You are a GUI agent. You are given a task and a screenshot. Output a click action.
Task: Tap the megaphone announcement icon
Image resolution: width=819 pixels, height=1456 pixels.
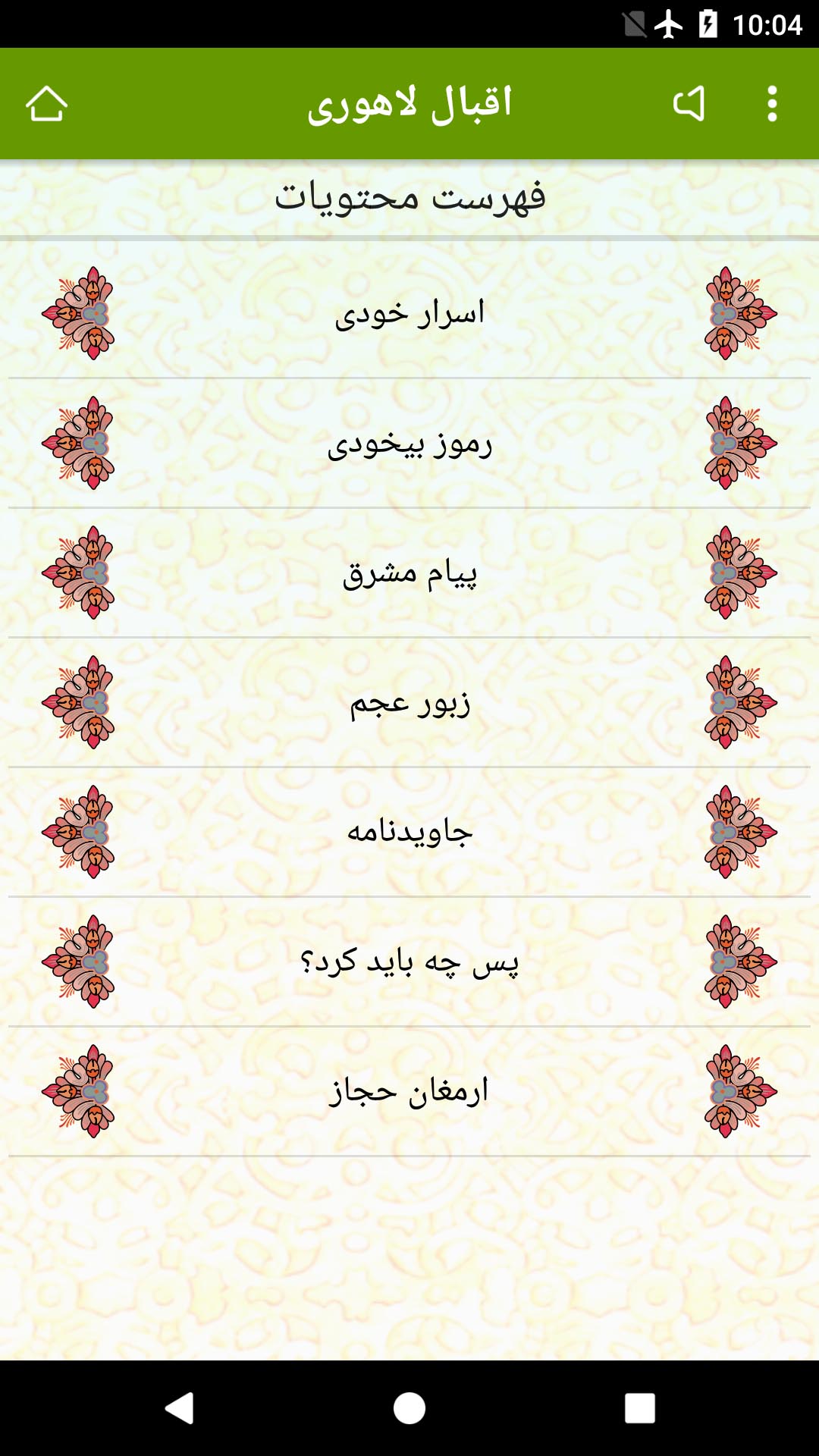coord(689,104)
